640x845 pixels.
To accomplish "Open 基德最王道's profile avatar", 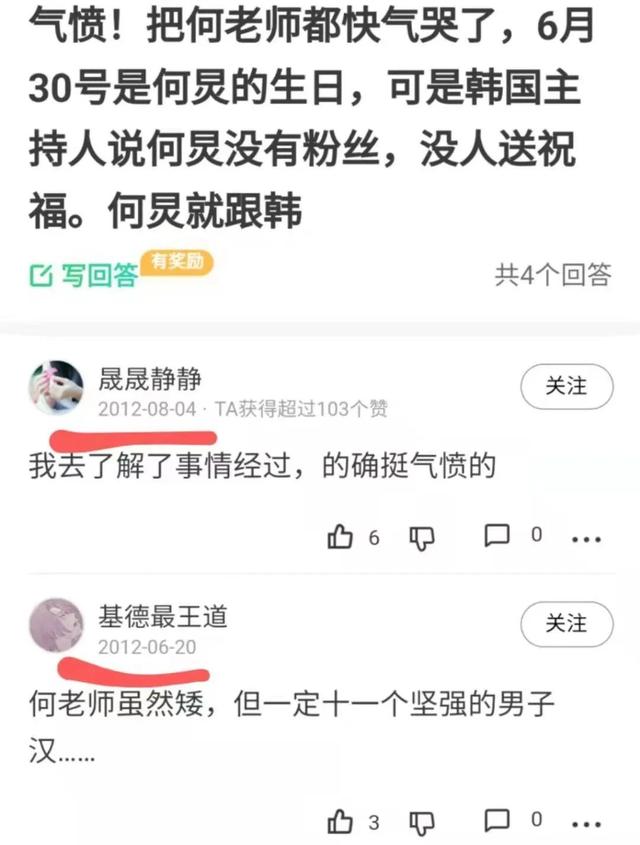I will point(57,624).
